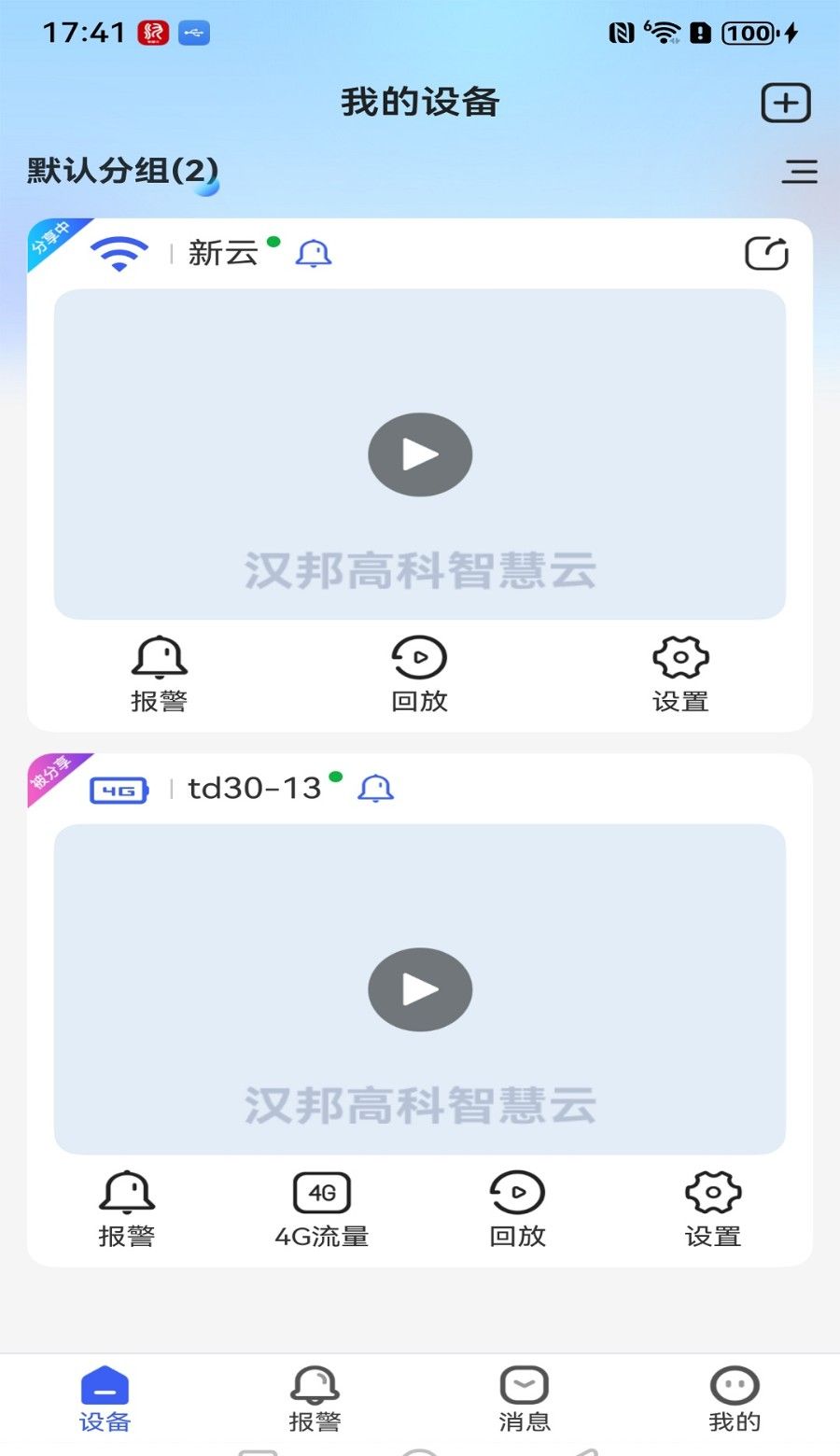The height and width of the screenshot is (1456, 840).
Task: Open 报警 for the 新云 device
Action: tap(159, 674)
